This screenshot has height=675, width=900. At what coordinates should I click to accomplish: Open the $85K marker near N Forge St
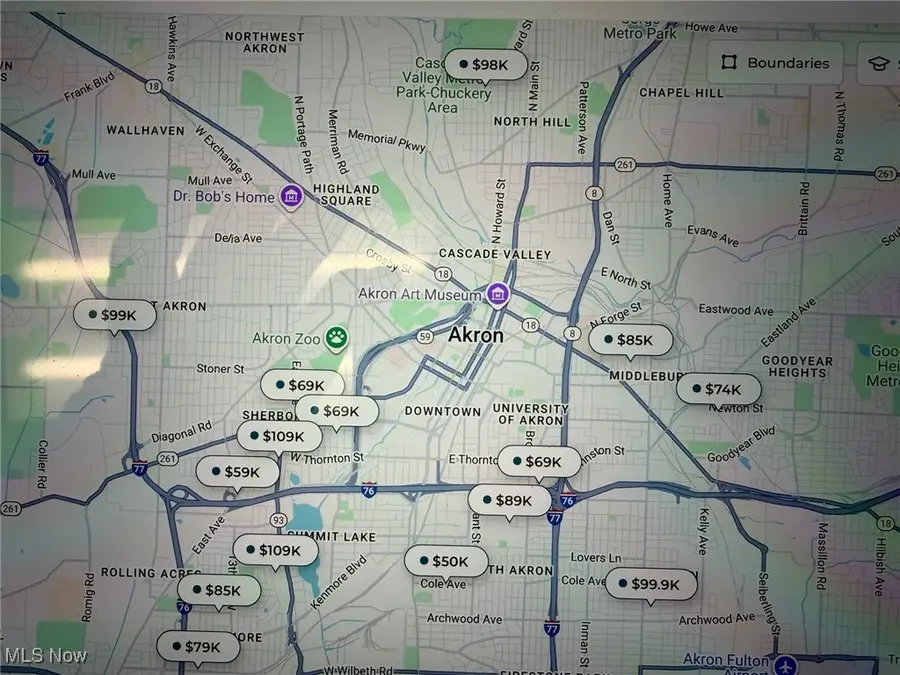pos(630,340)
